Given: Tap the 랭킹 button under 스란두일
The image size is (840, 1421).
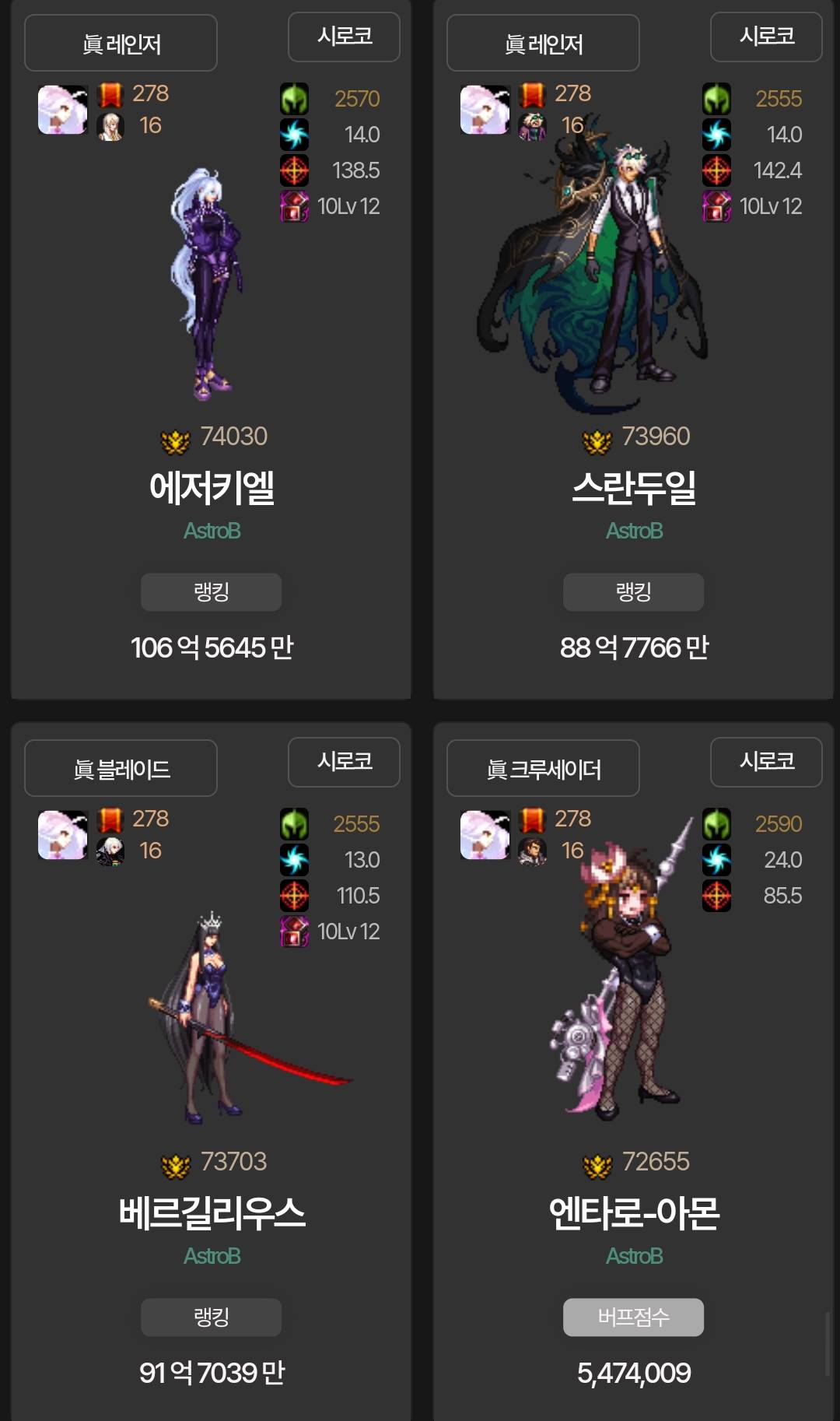Looking at the screenshot, I should [633, 592].
